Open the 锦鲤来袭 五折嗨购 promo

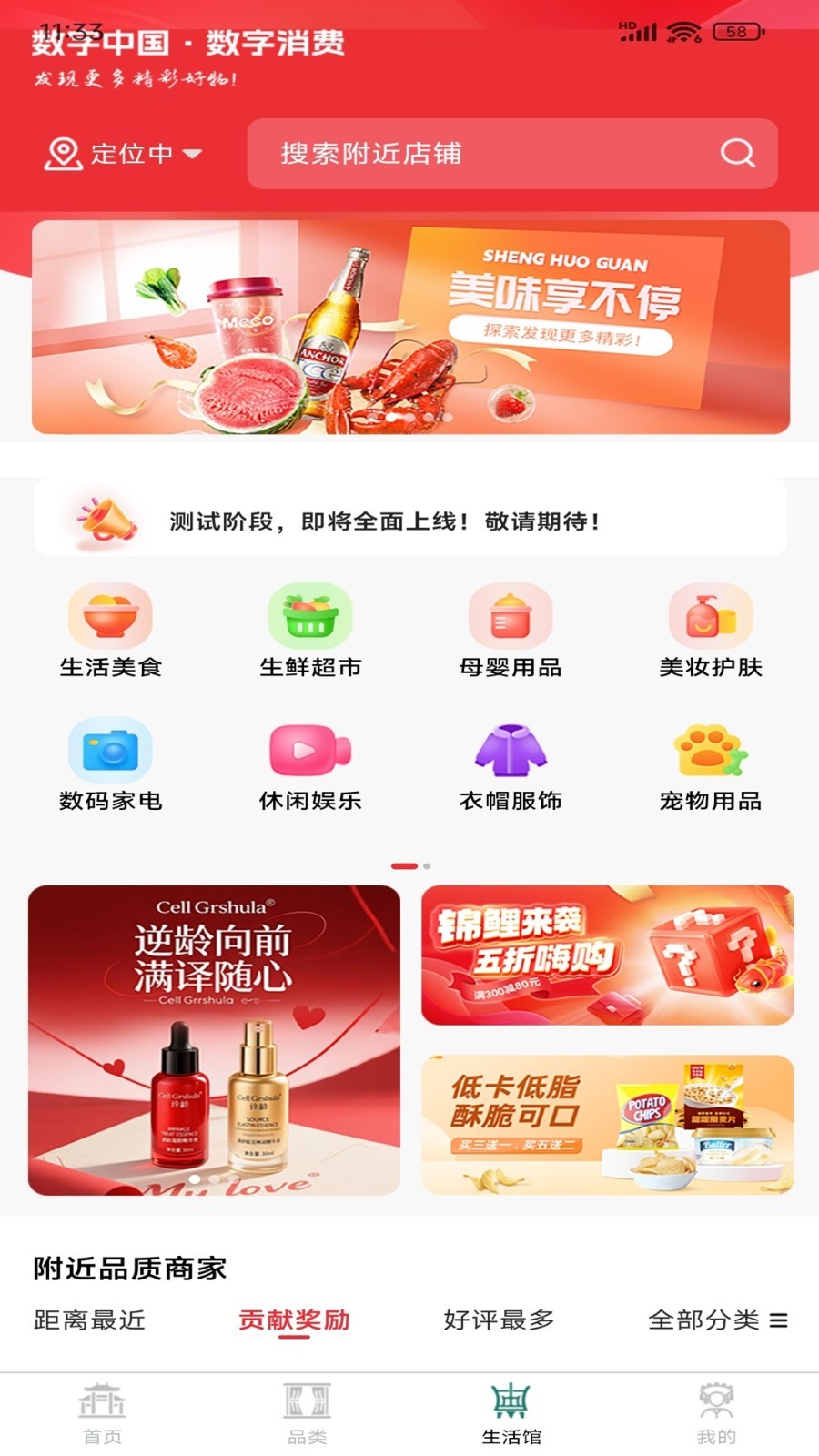607,955
